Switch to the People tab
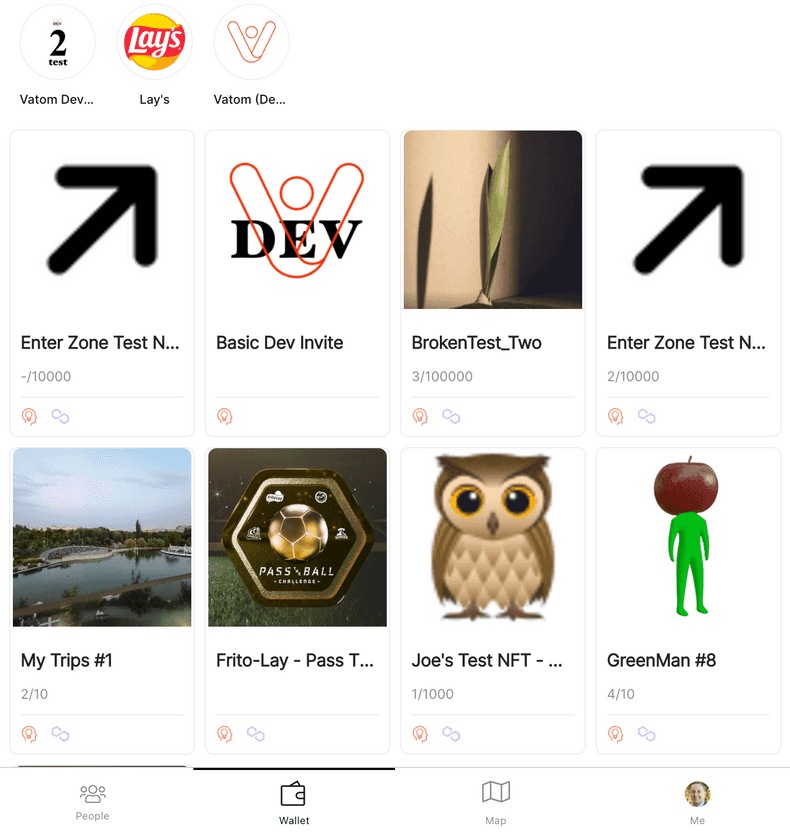Viewport: 790px width, 834px height. point(92,802)
